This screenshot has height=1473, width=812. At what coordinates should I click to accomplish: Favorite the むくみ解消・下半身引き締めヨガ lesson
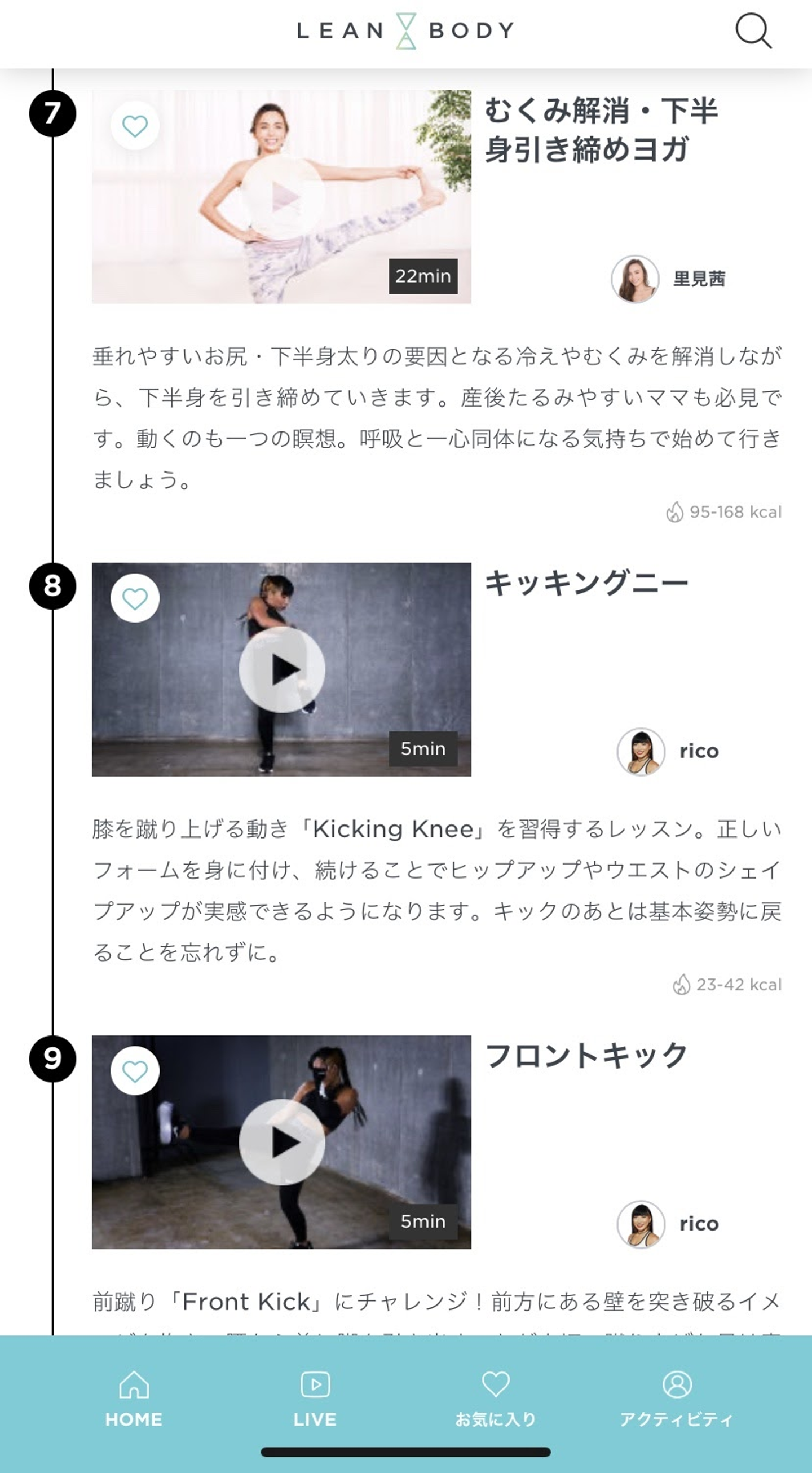click(x=135, y=126)
